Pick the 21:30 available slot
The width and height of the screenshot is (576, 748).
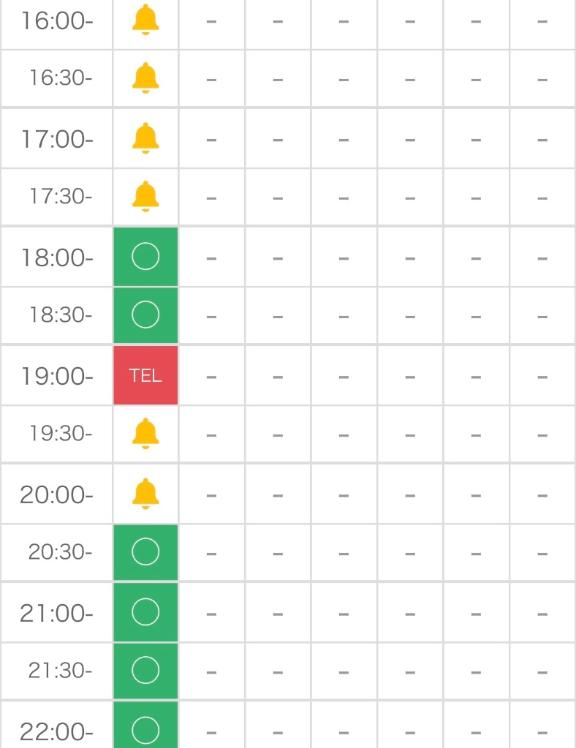(x=146, y=670)
